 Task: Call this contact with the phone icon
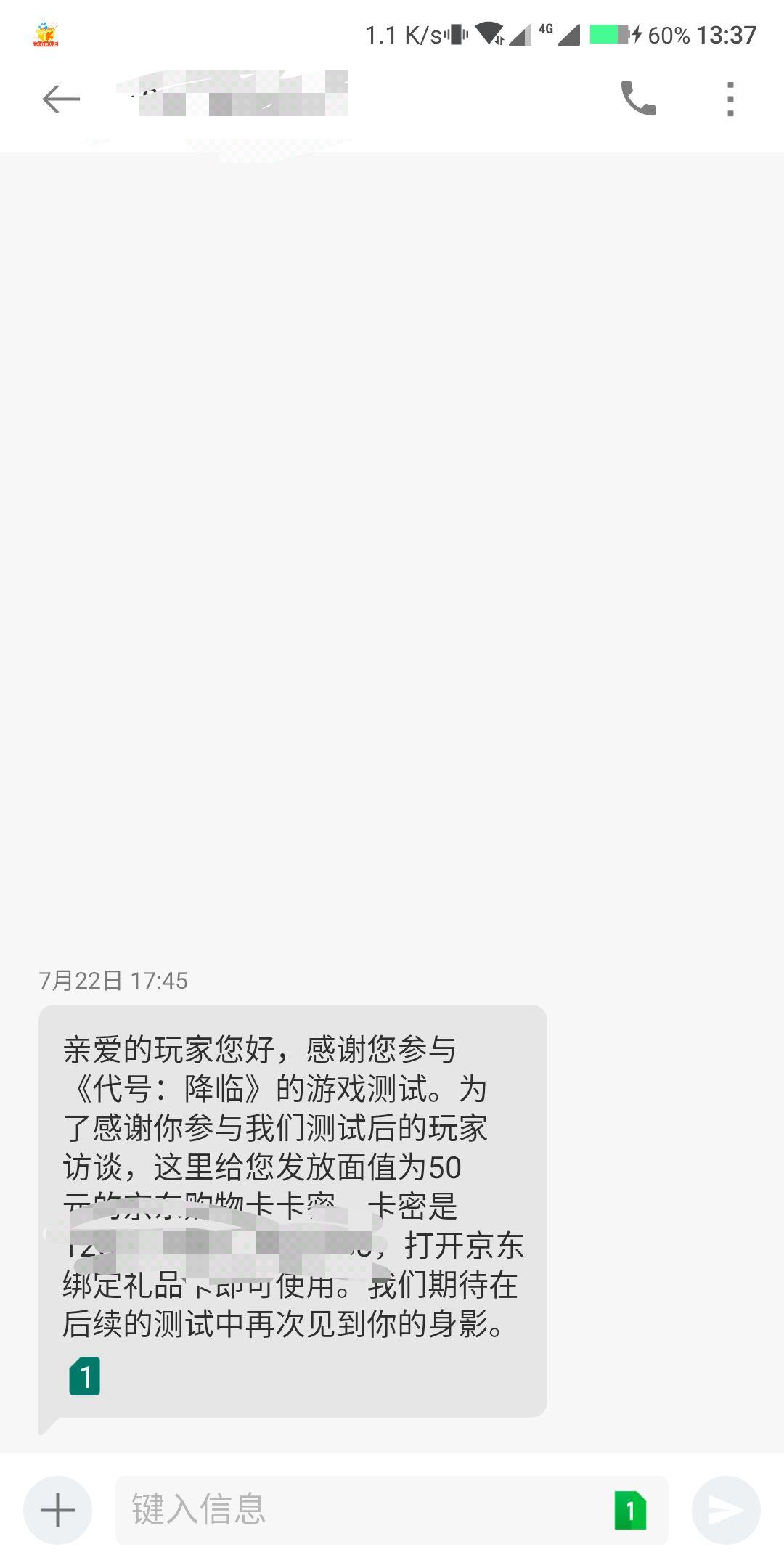tap(638, 99)
